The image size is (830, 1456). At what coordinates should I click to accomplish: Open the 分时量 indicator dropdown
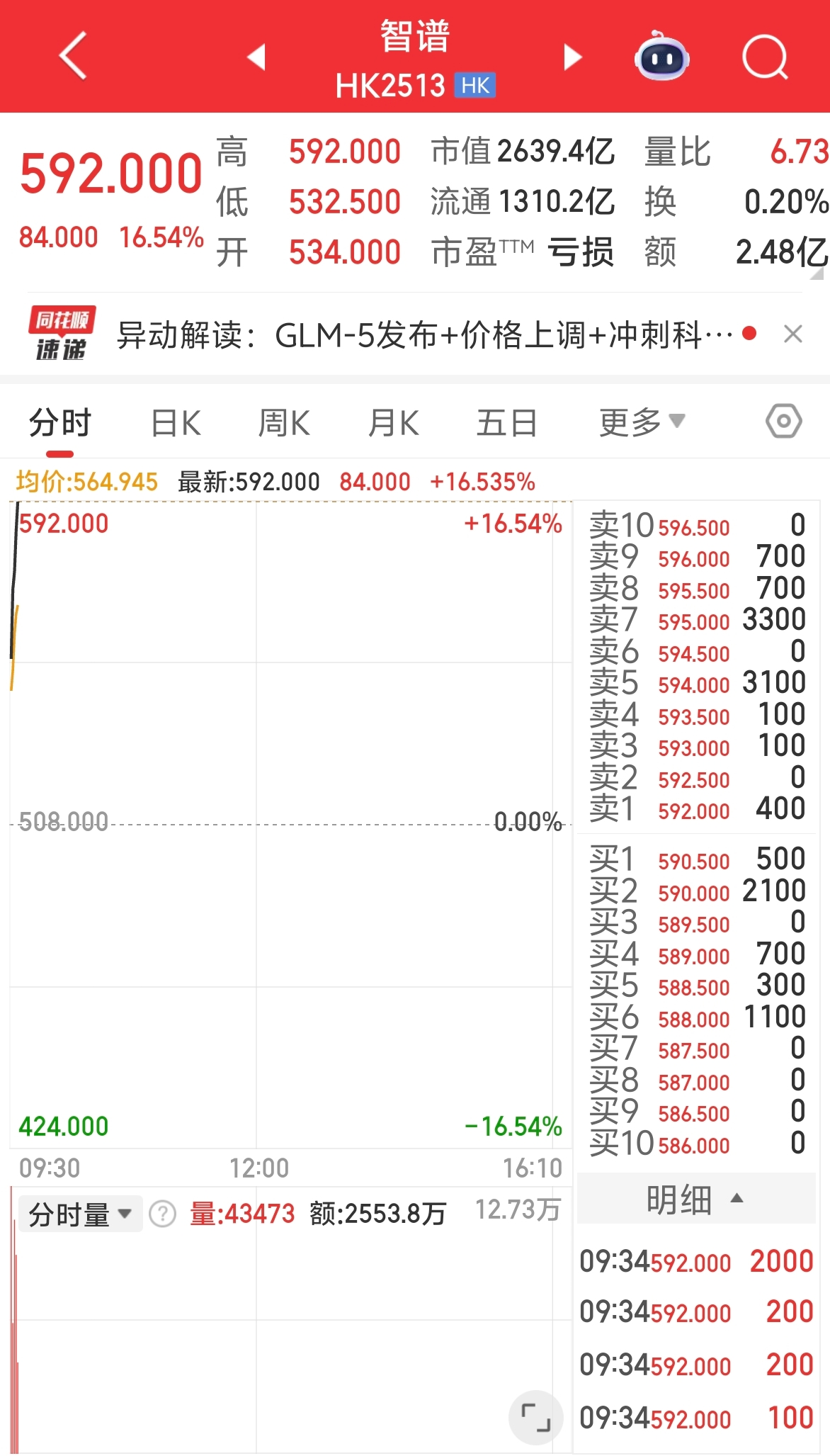click(79, 1214)
